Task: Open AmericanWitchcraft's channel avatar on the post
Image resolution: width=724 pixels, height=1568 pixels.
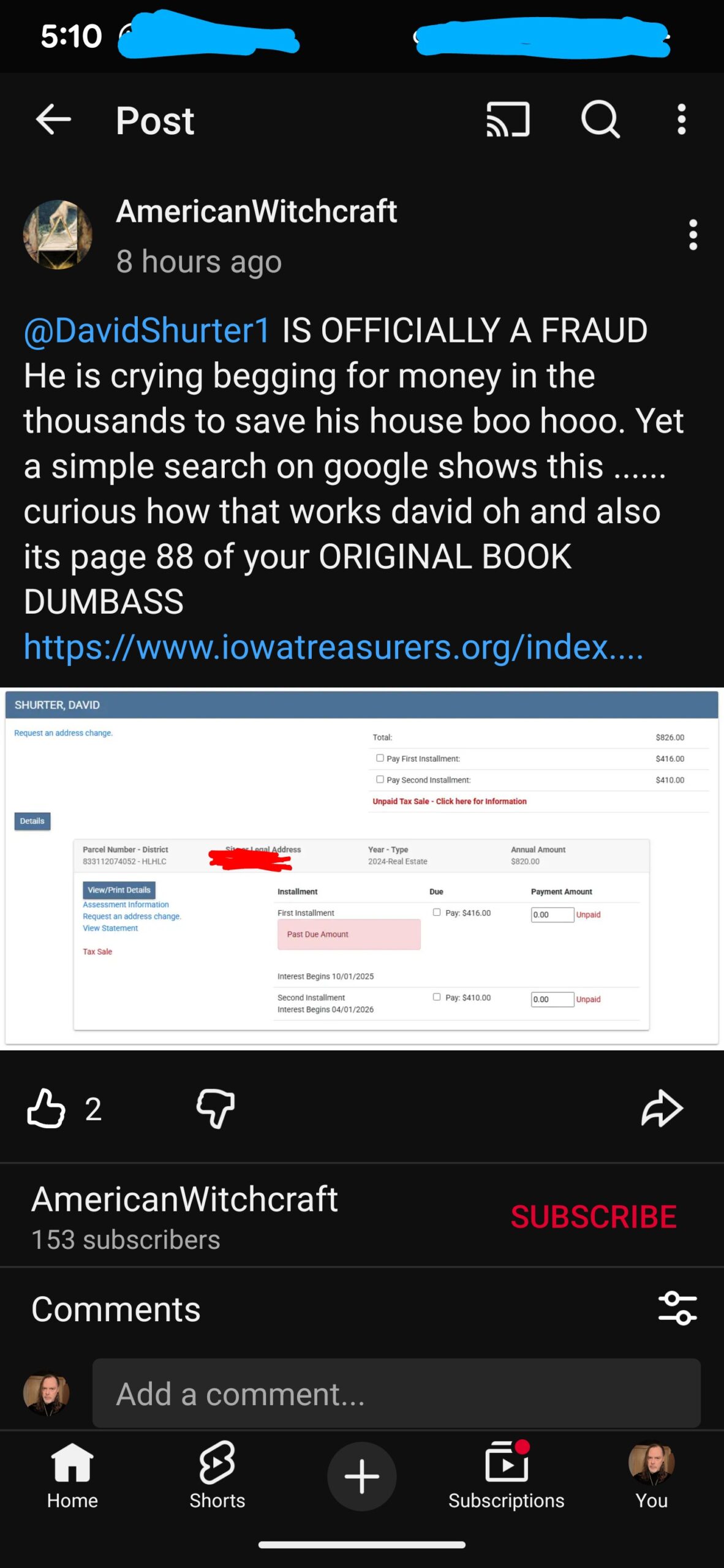Action: click(x=58, y=235)
